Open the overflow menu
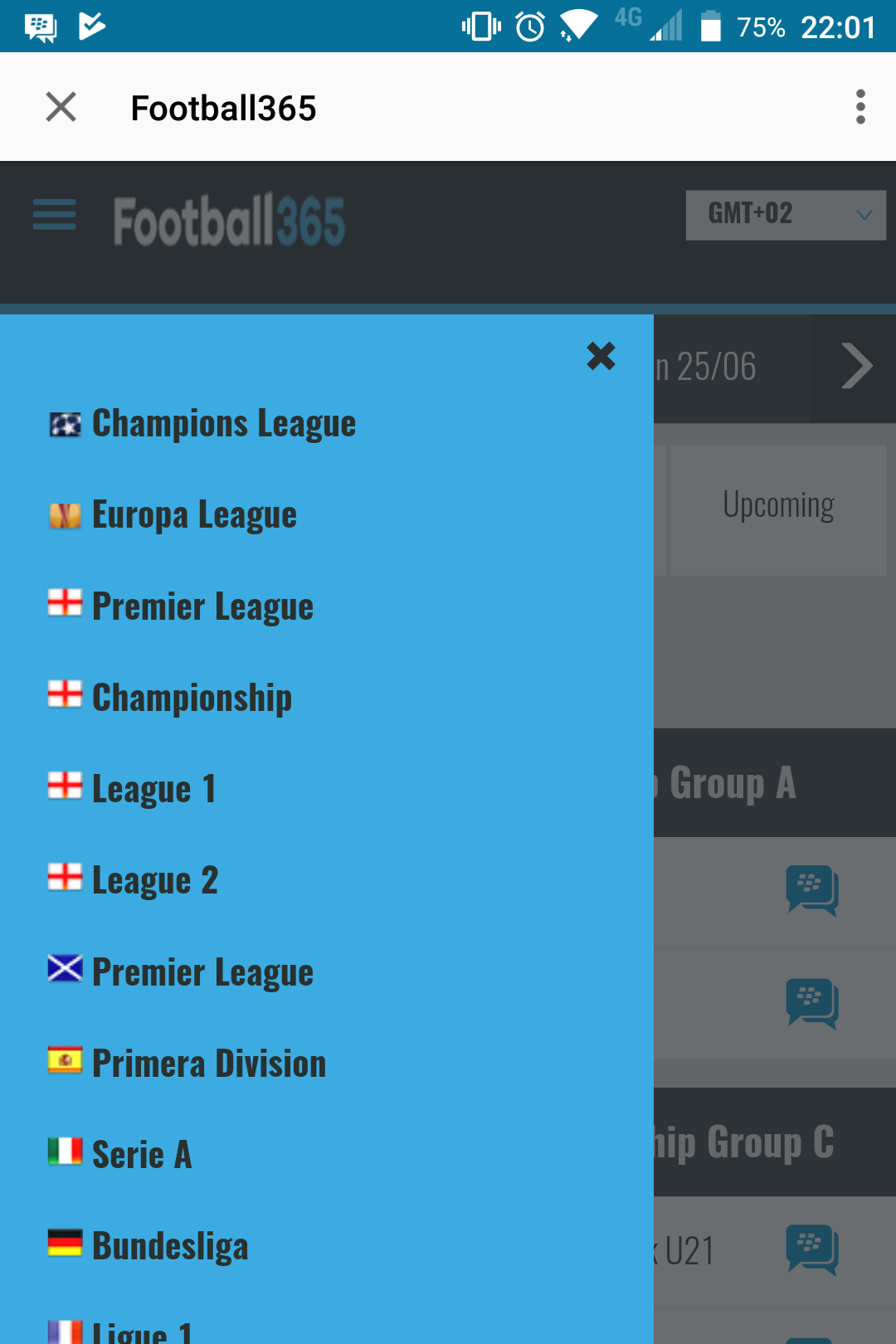Viewport: 896px width, 1344px height. click(860, 107)
